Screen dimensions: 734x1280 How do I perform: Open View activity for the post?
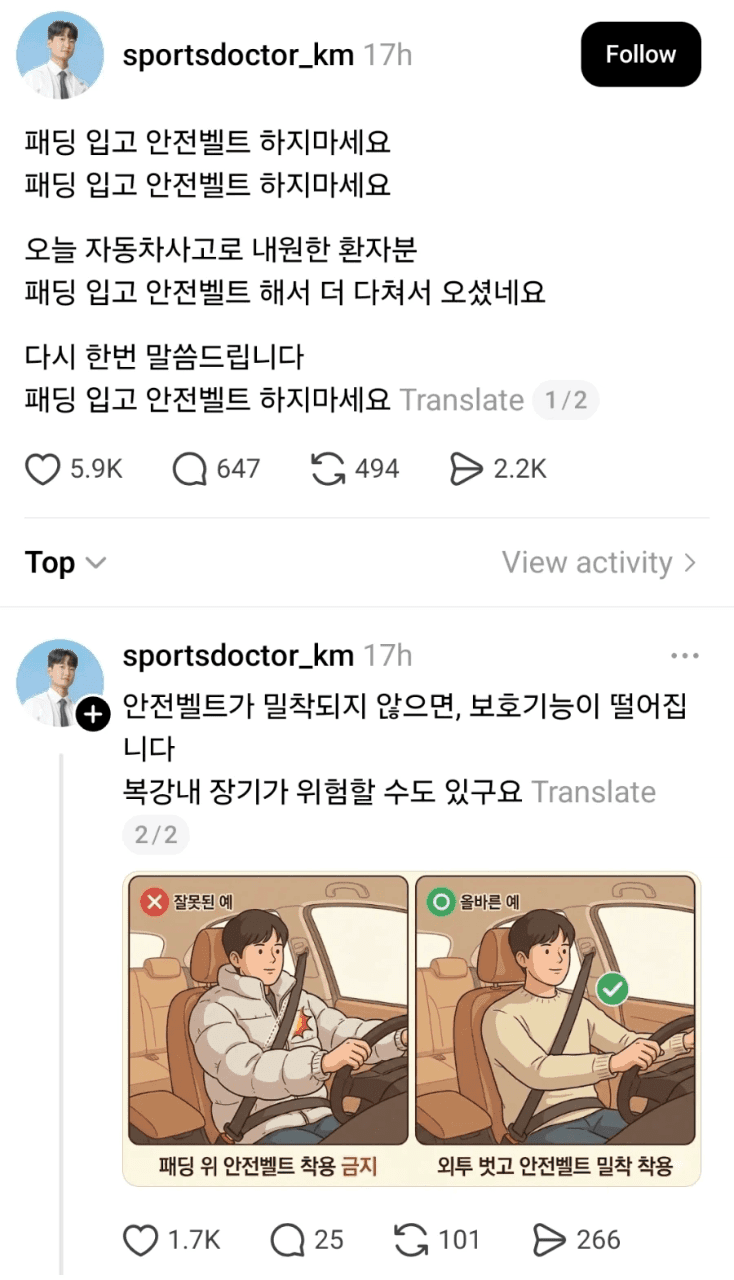coord(598,562)
